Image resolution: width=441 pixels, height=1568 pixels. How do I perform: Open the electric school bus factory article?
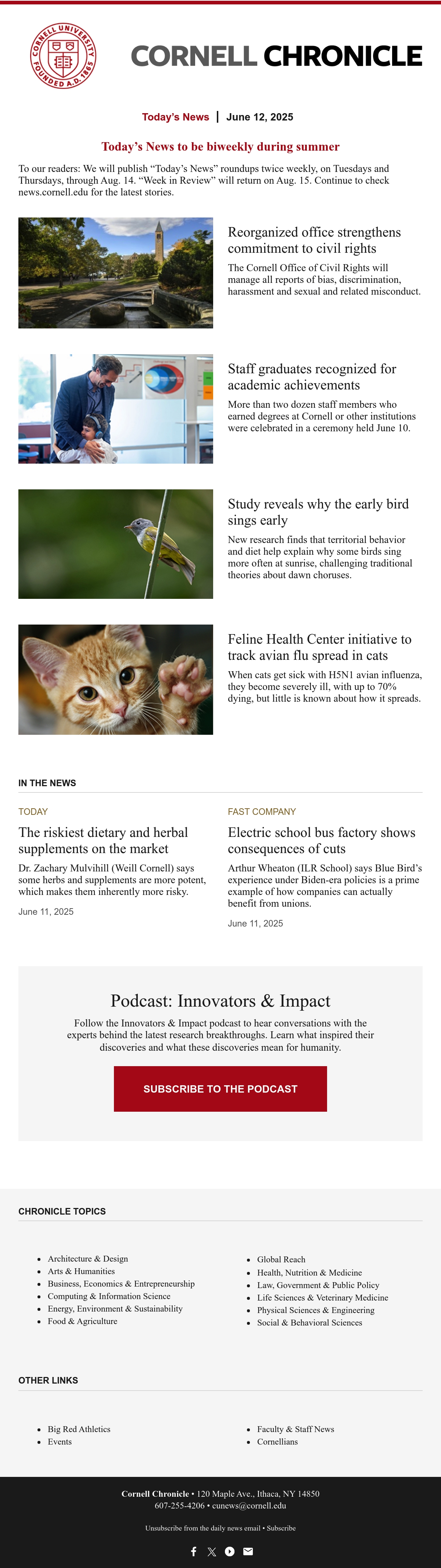pyautogui.click(x=322, y=840)
